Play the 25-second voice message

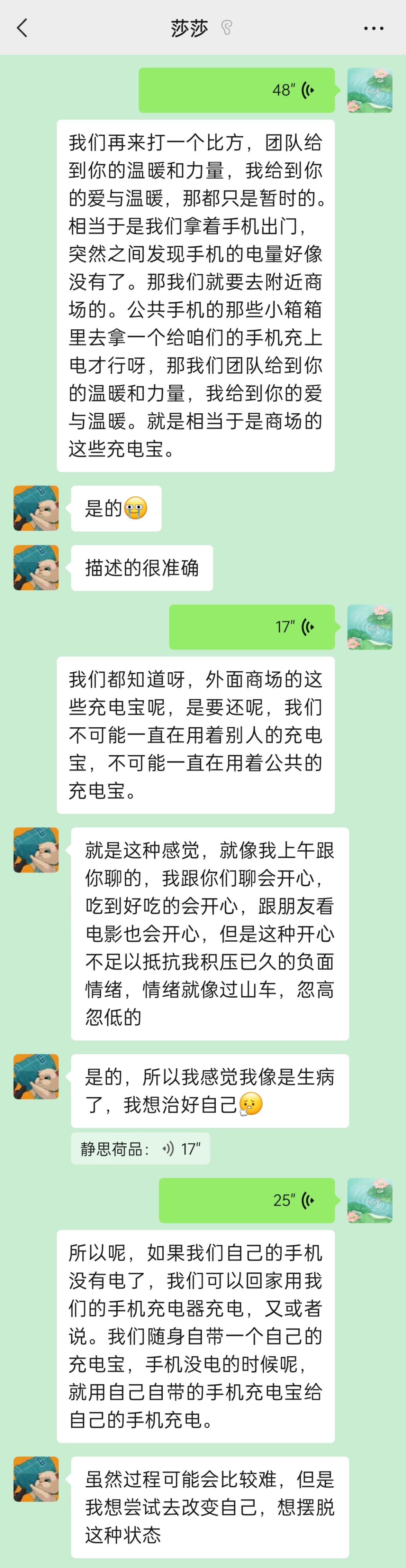point(246,1200)
